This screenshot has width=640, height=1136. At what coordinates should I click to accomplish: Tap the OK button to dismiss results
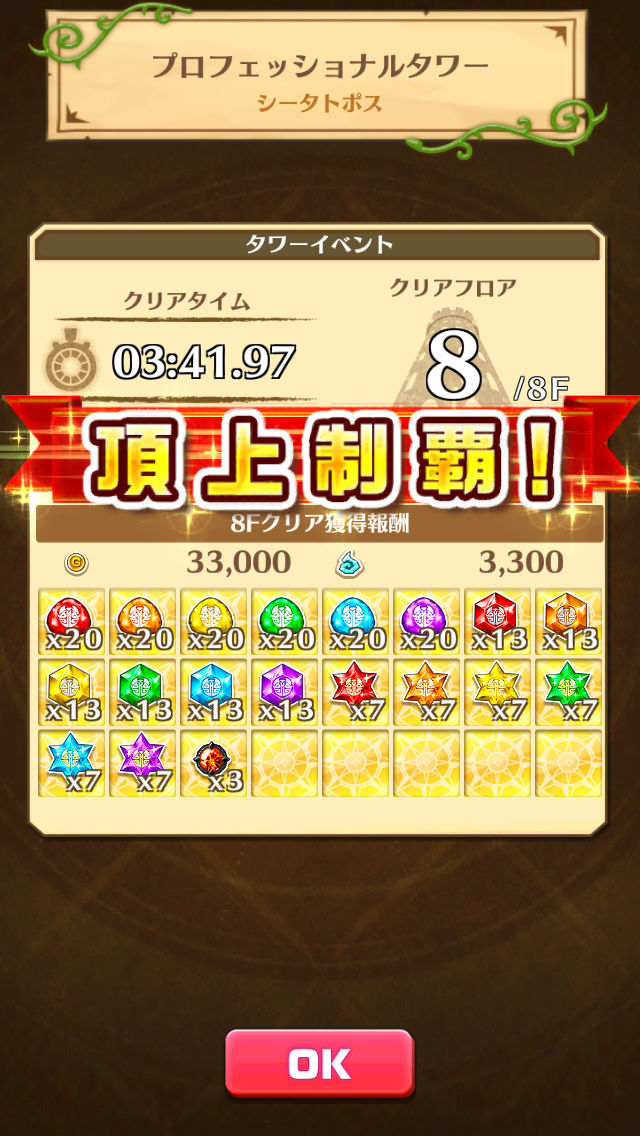coord(319,1063)
